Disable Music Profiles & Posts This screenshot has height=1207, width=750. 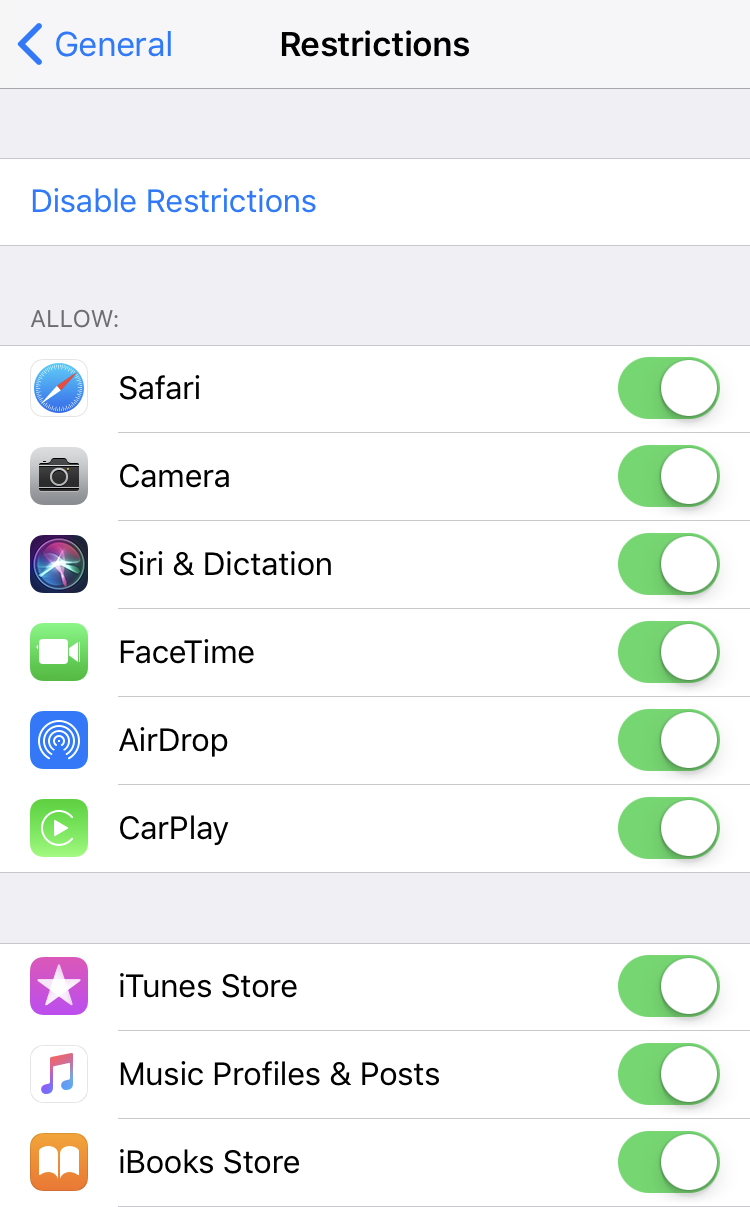668,1074
